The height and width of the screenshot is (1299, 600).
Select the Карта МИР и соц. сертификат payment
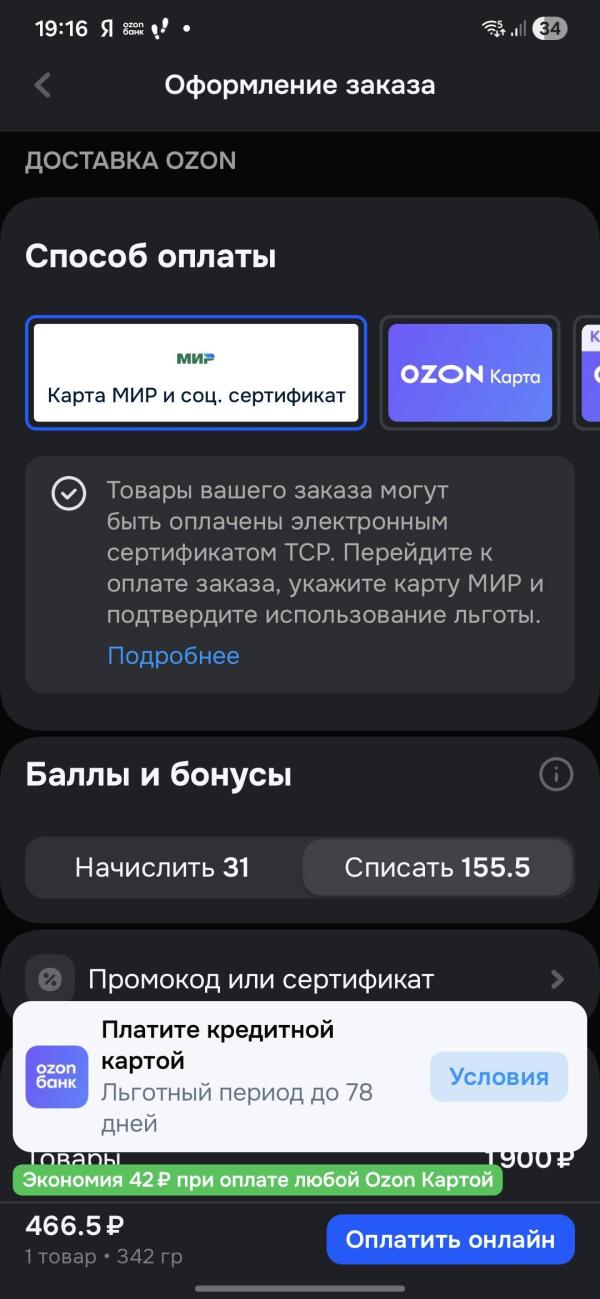click(x=196, y=372)
